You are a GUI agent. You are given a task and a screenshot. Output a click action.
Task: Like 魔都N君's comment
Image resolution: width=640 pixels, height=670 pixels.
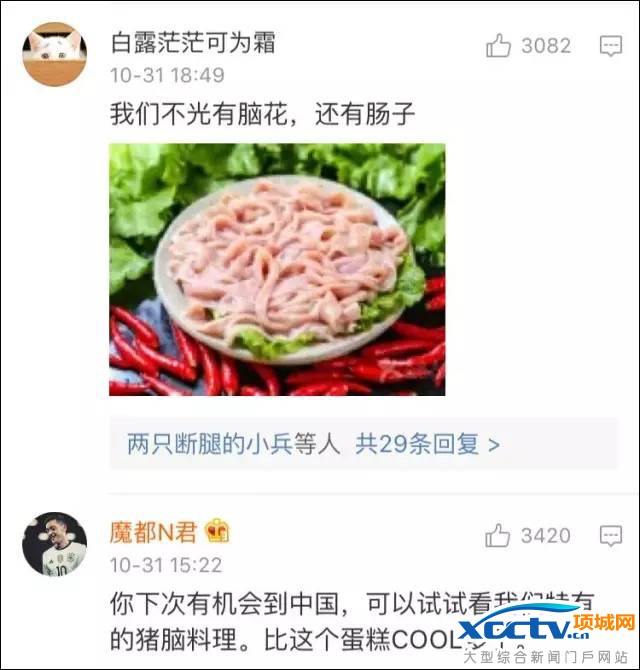(498, 536)
